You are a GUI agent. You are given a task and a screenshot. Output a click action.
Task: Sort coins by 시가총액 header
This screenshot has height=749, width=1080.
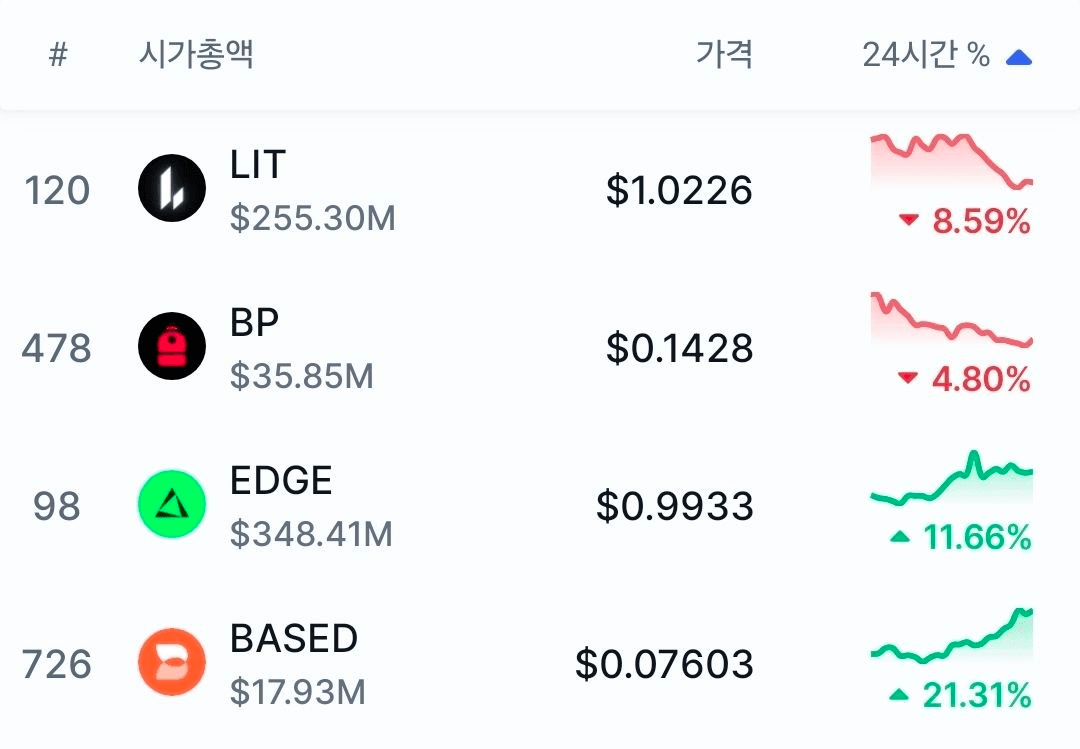click(196, 55)
